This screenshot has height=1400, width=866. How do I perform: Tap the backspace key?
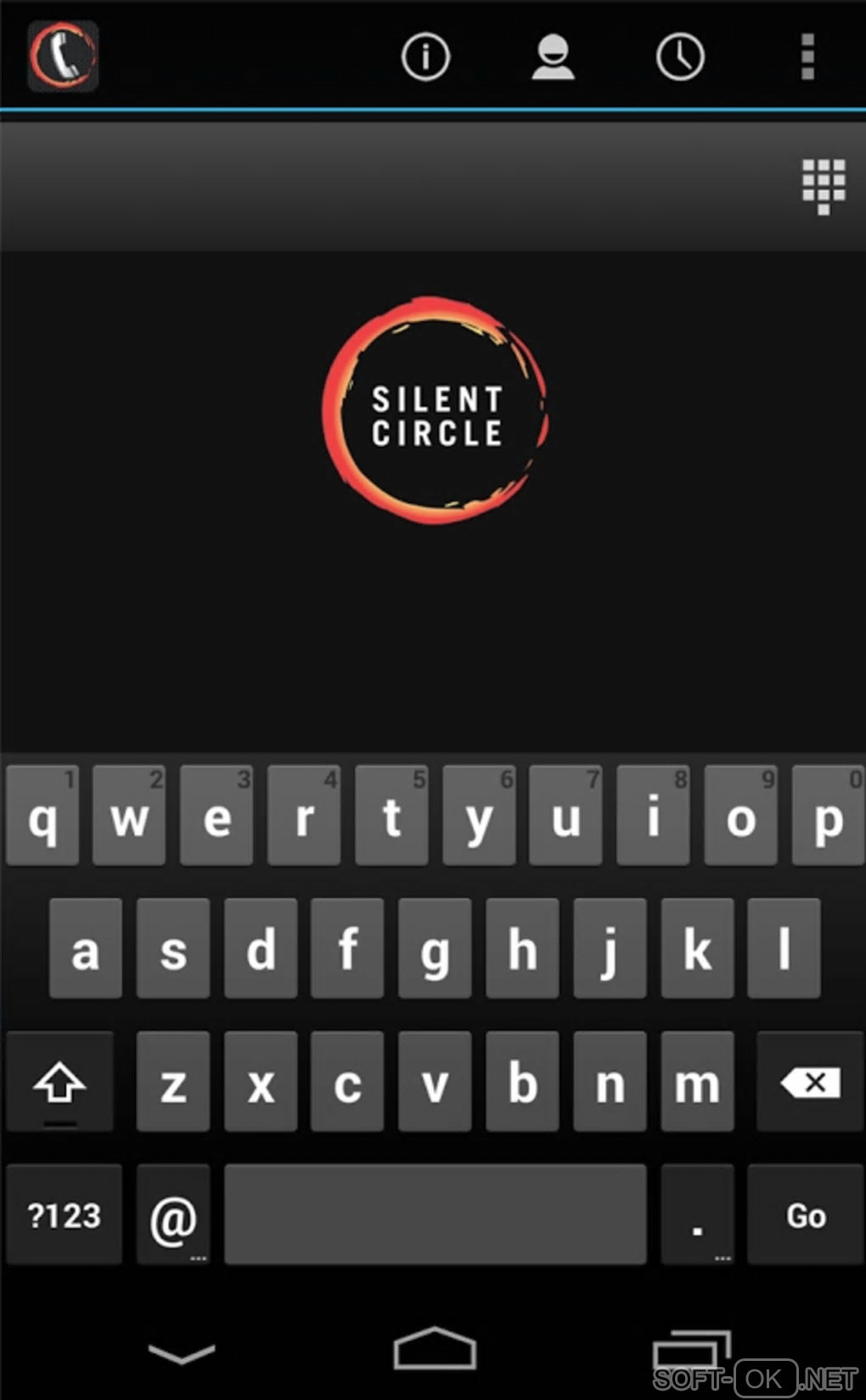(x=809, y=1082)
